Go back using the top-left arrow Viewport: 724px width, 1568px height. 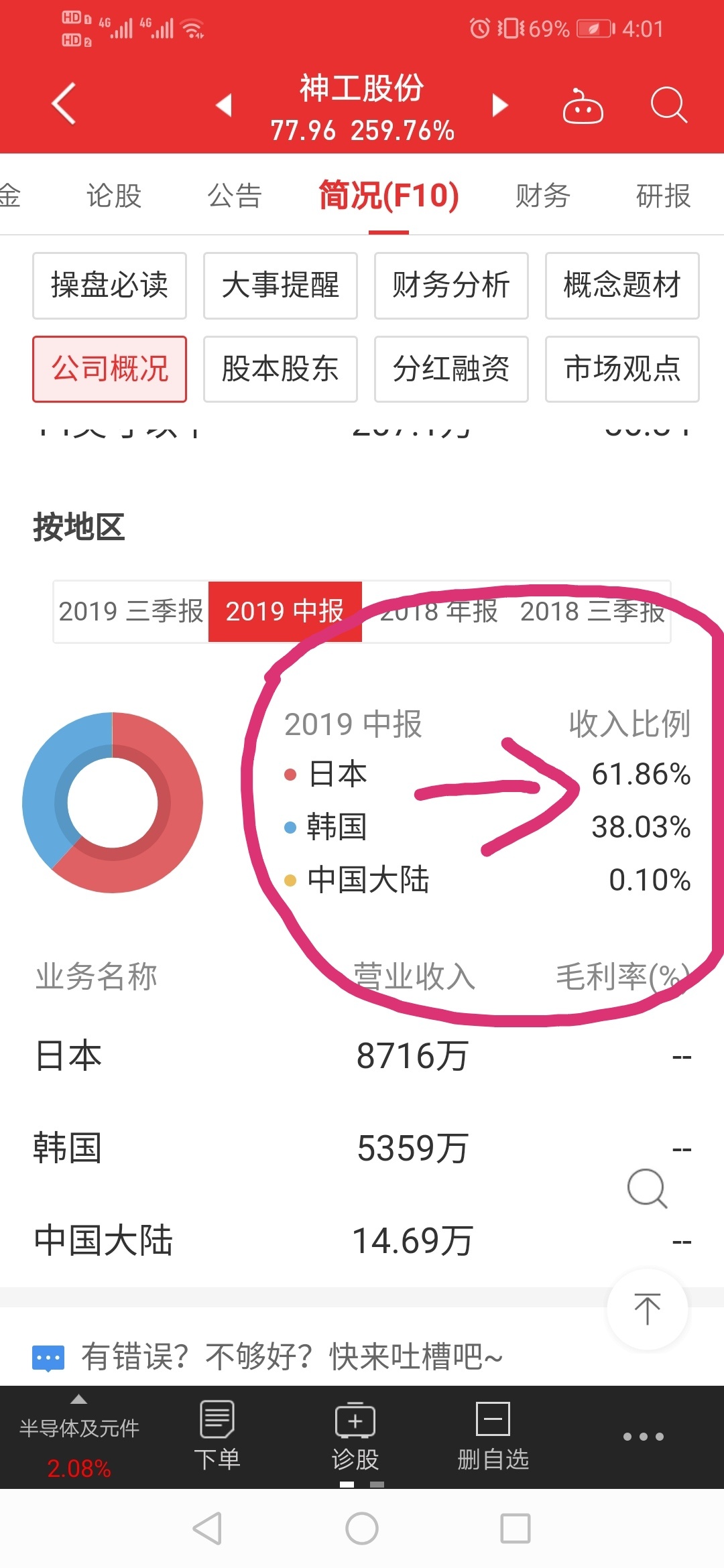pos(64,104)
